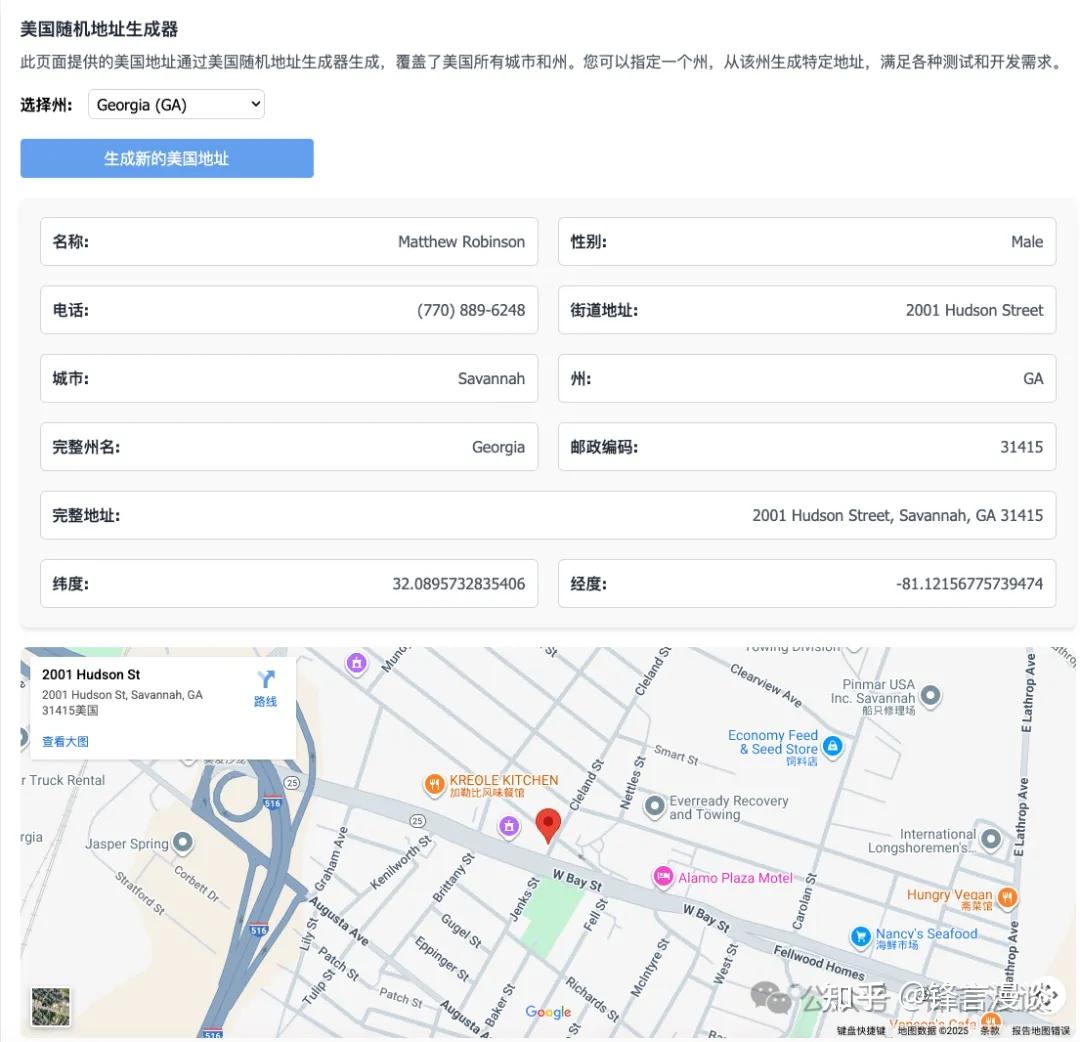The height and width of the screenshot is (1042, 1080).
Task: Switch map to satellite view thumbnail
Action: [x=51, y=1006]
